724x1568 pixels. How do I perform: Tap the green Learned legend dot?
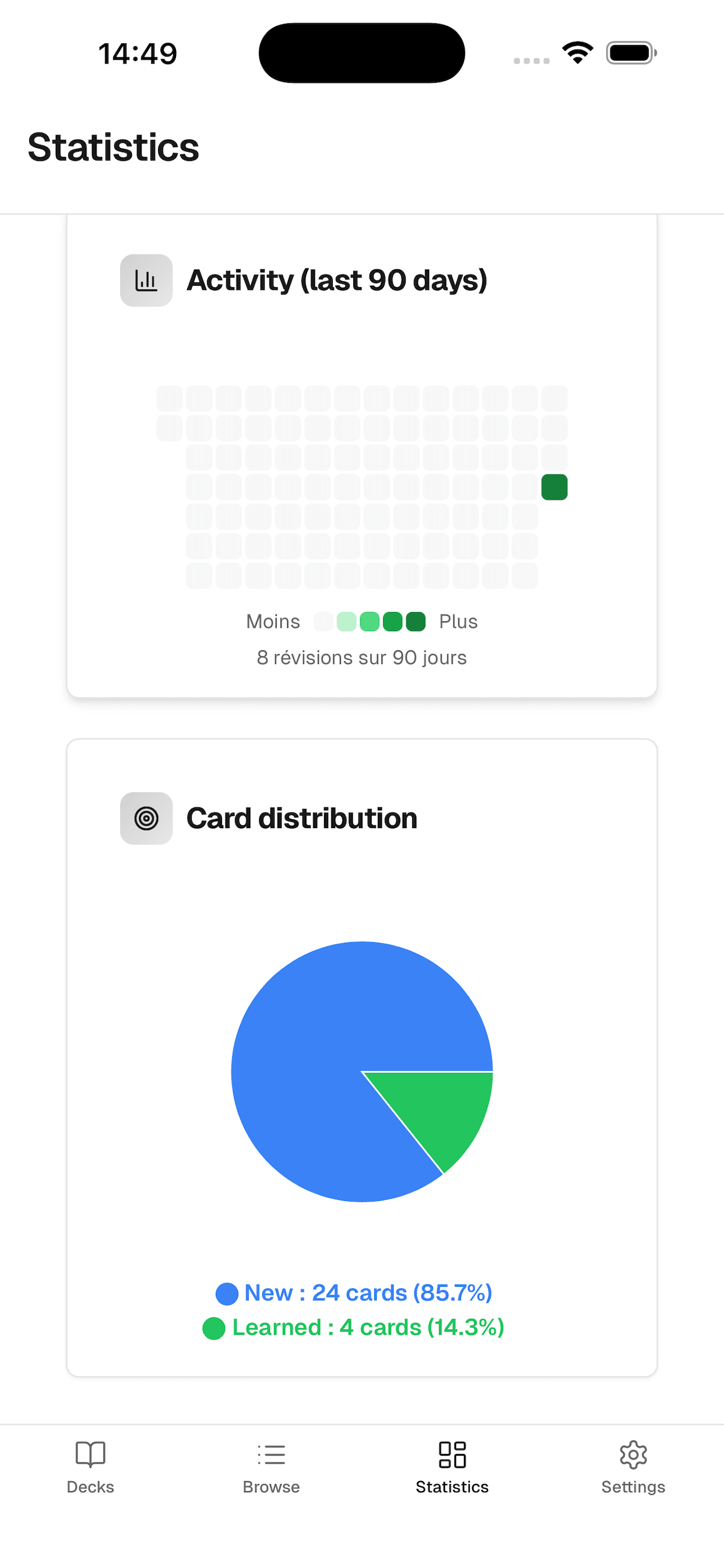(x=214, y=1327)
